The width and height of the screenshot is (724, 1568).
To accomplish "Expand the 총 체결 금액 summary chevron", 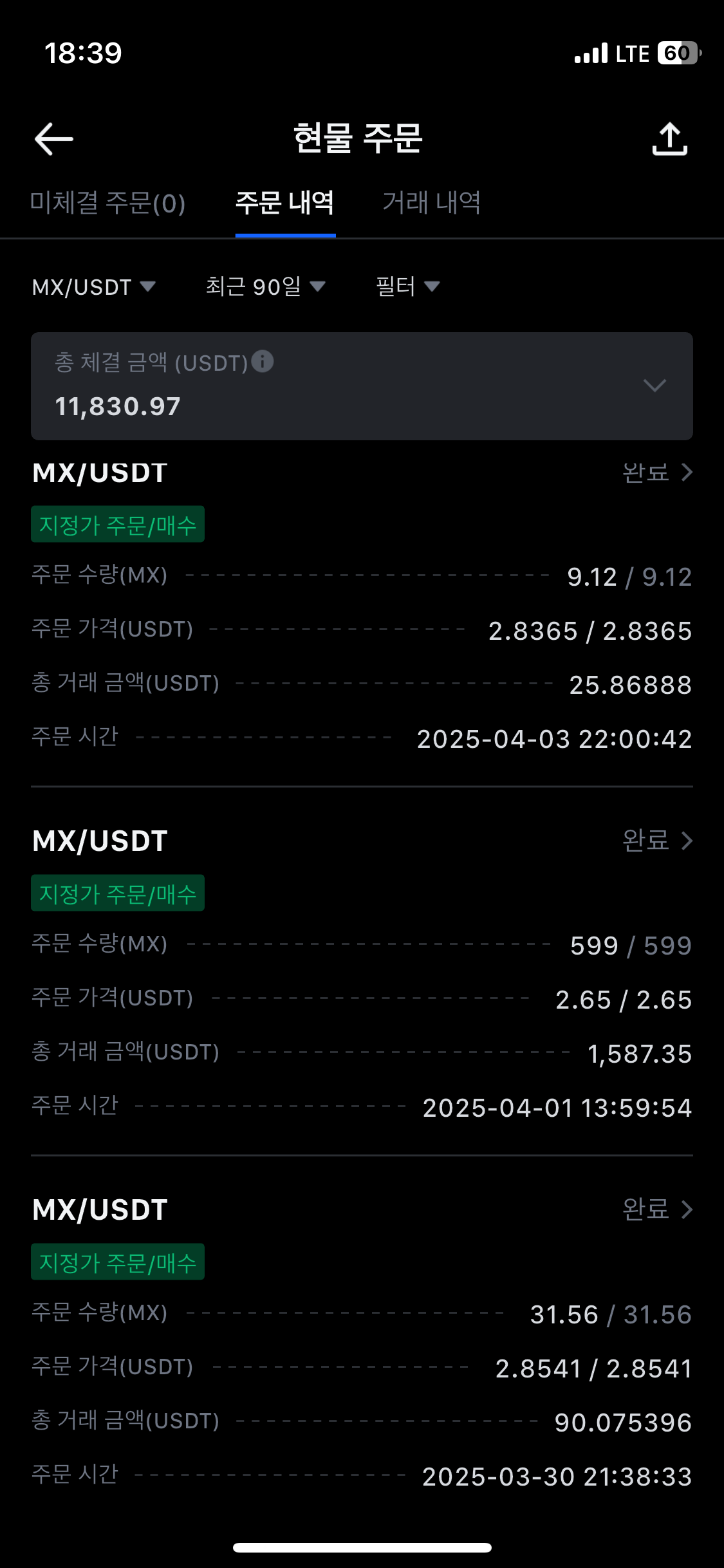I will [x=654, y=386].
